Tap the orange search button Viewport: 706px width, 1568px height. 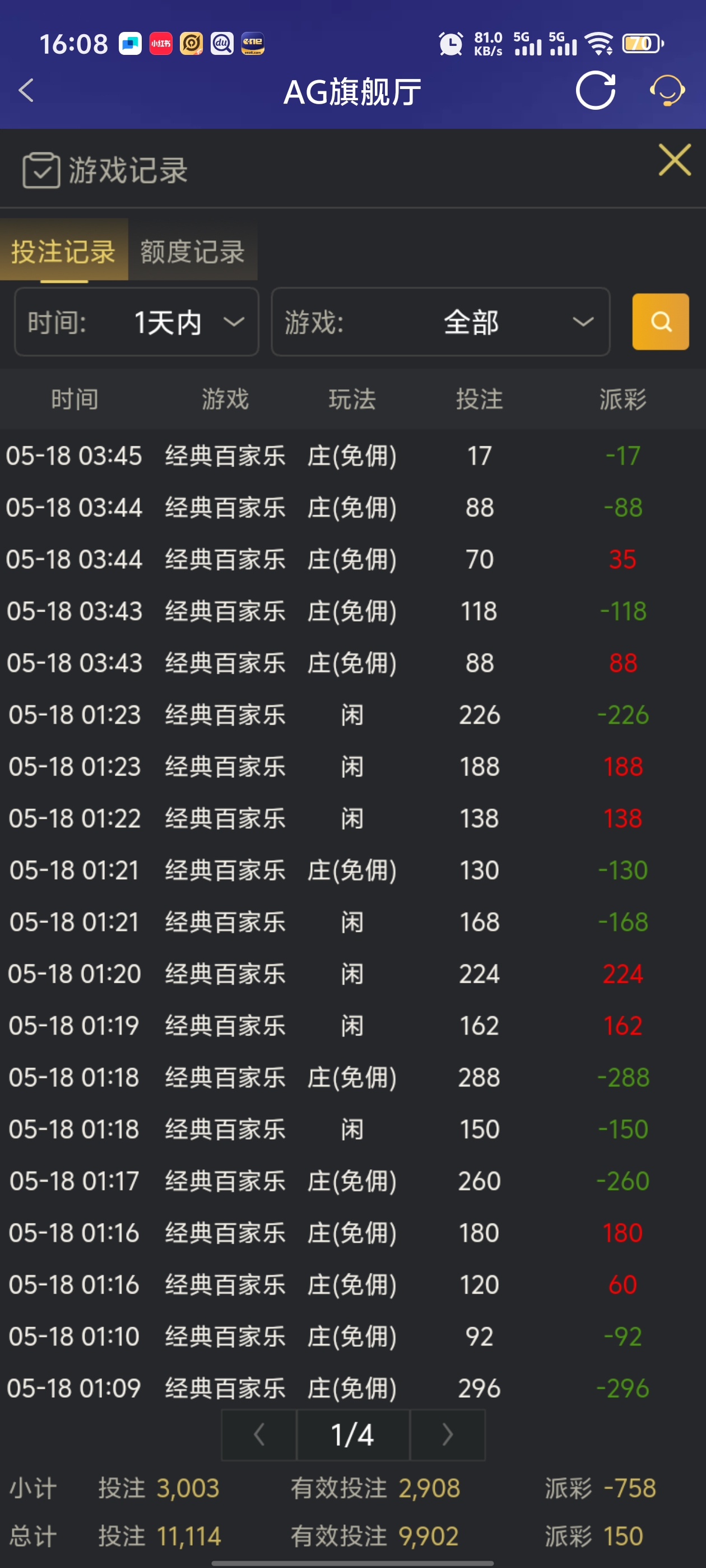click(x=660, y=322)
